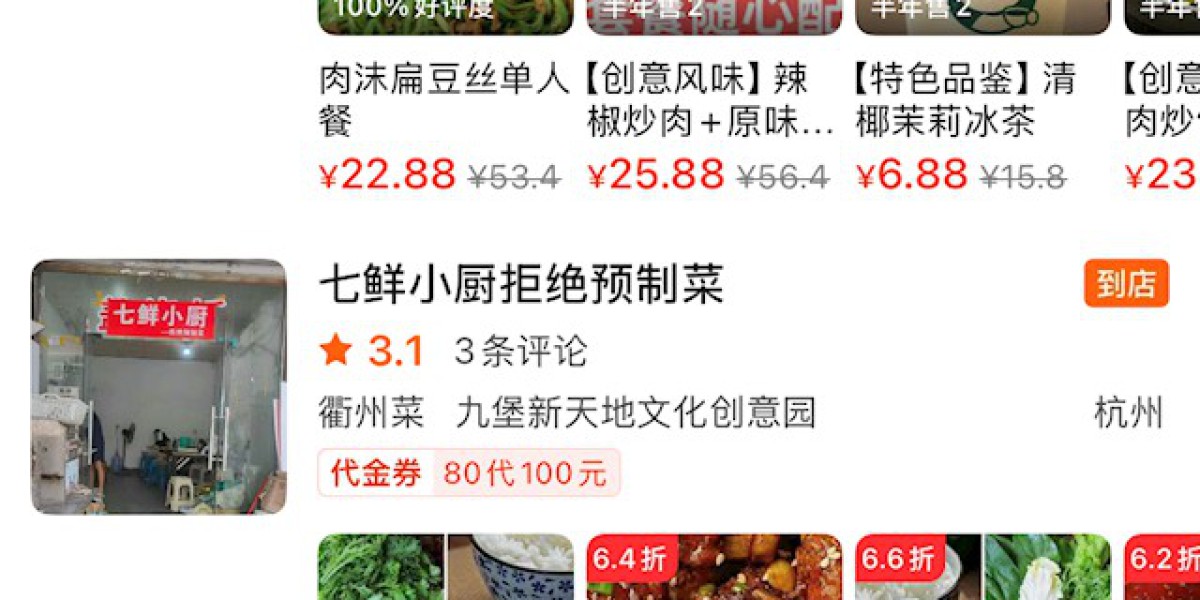View the deal tagged 6.6折
Image resolution: width=1200 pixels, height=600 pixels.
(x=982, y=567)
